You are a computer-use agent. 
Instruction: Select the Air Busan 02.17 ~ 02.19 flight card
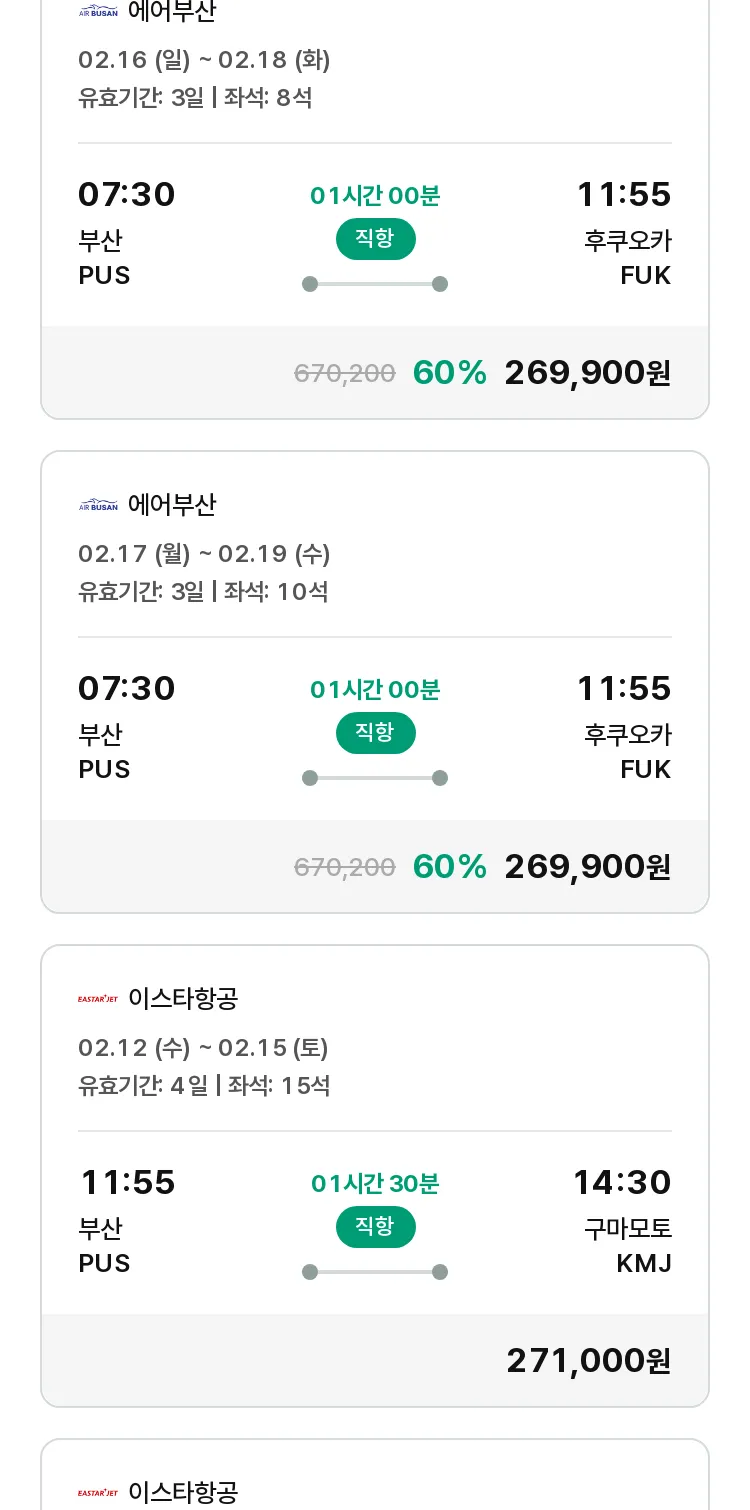pos(375,682)
